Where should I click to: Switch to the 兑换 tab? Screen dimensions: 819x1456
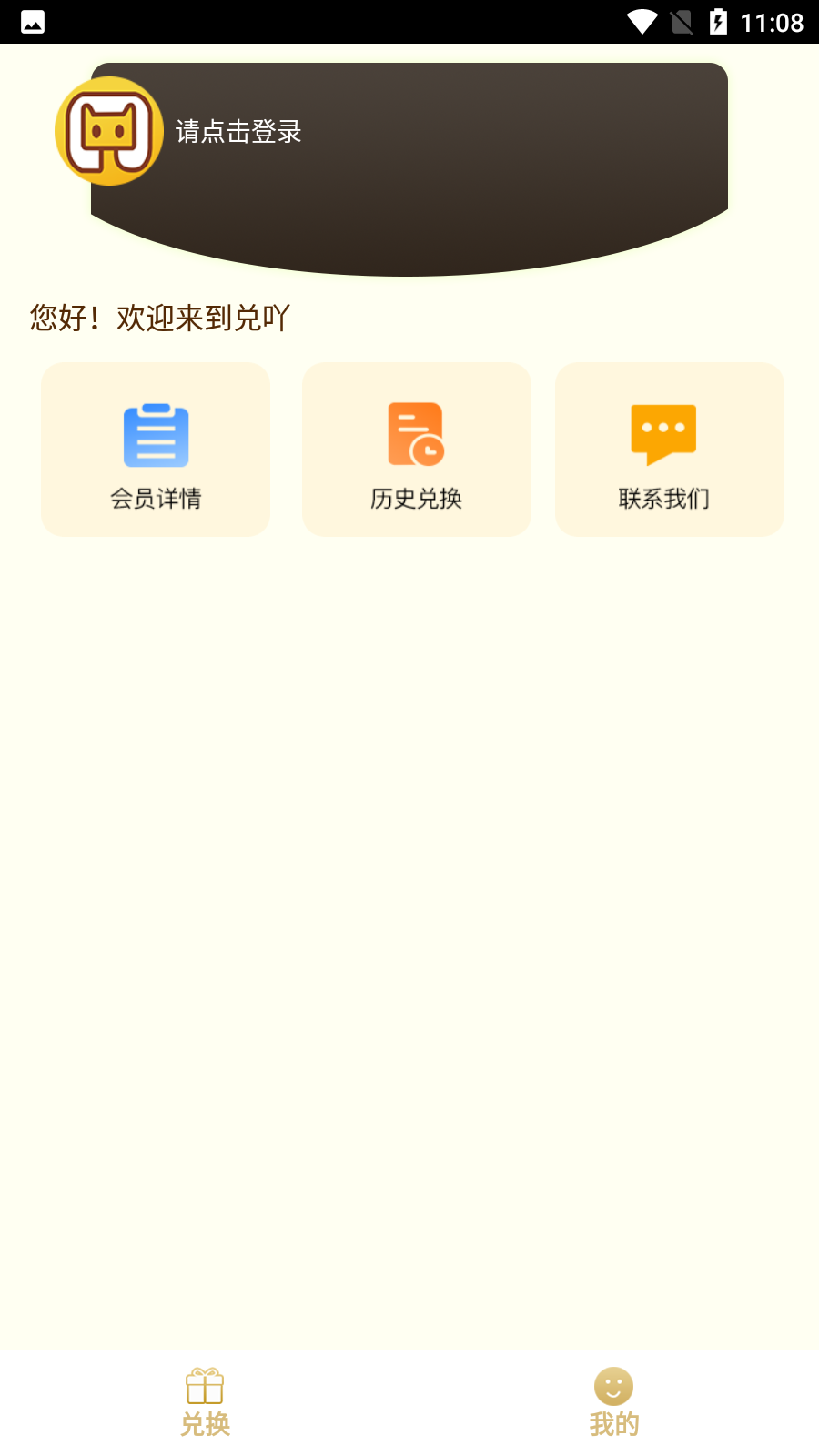click(x=207, y=1401)
